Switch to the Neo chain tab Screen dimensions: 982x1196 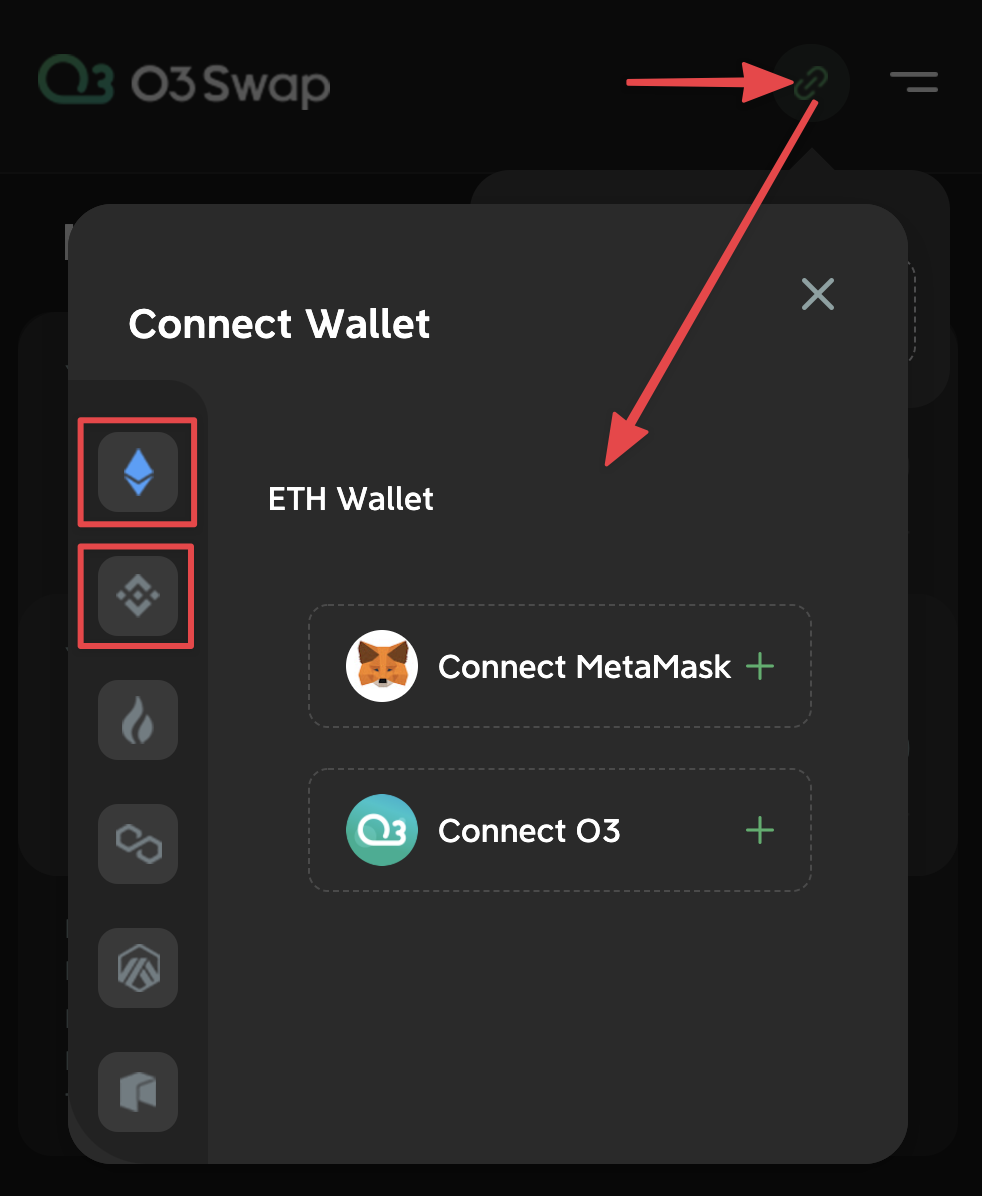click(138, 1092)
